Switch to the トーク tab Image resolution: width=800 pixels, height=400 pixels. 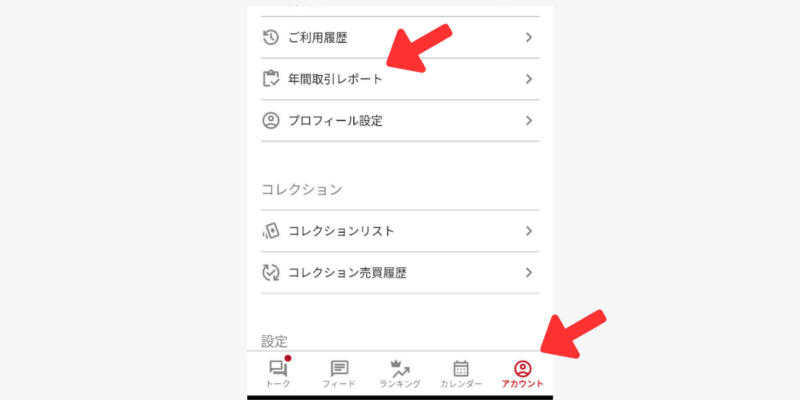pyautogui.click(x=278, y=374)
